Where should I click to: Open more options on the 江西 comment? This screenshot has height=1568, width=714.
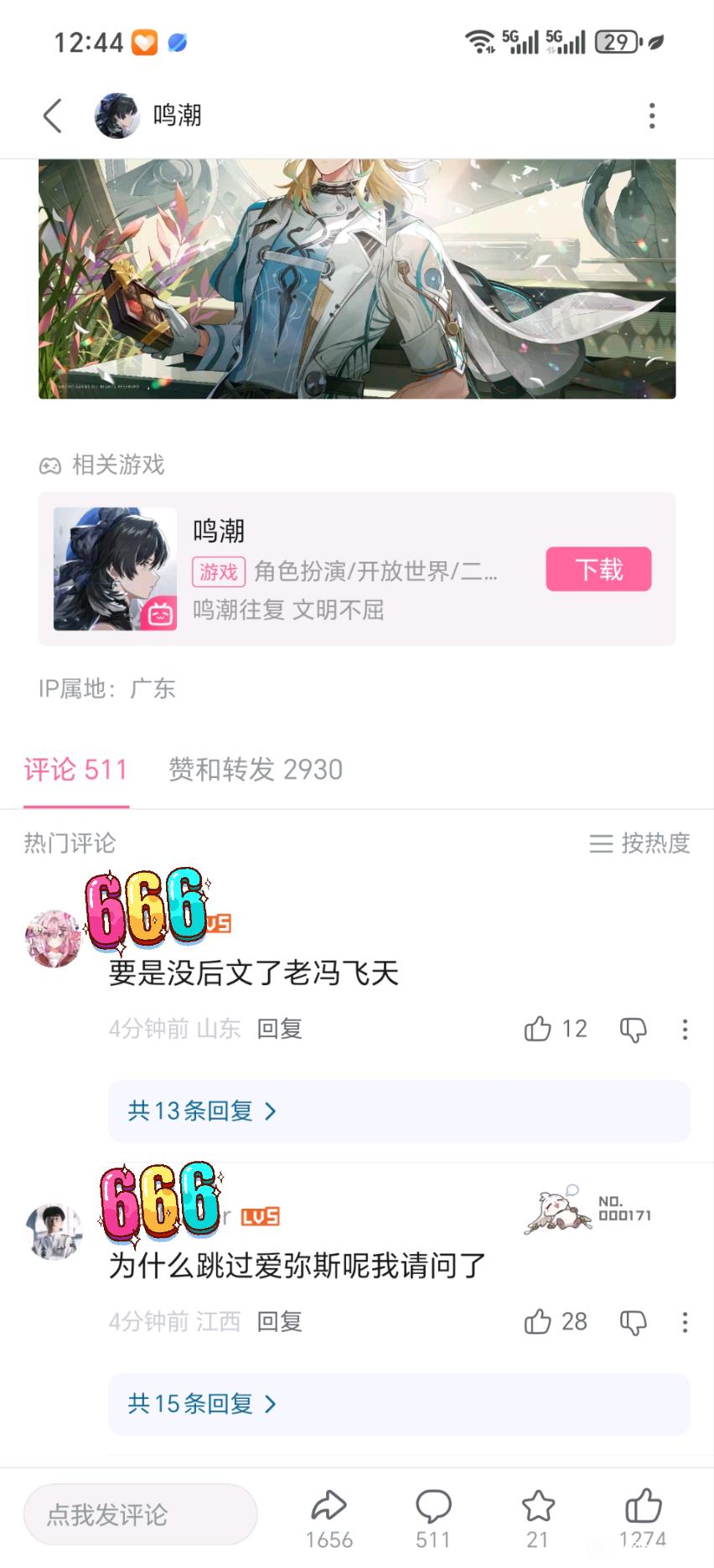click(x=685, y=1322)
